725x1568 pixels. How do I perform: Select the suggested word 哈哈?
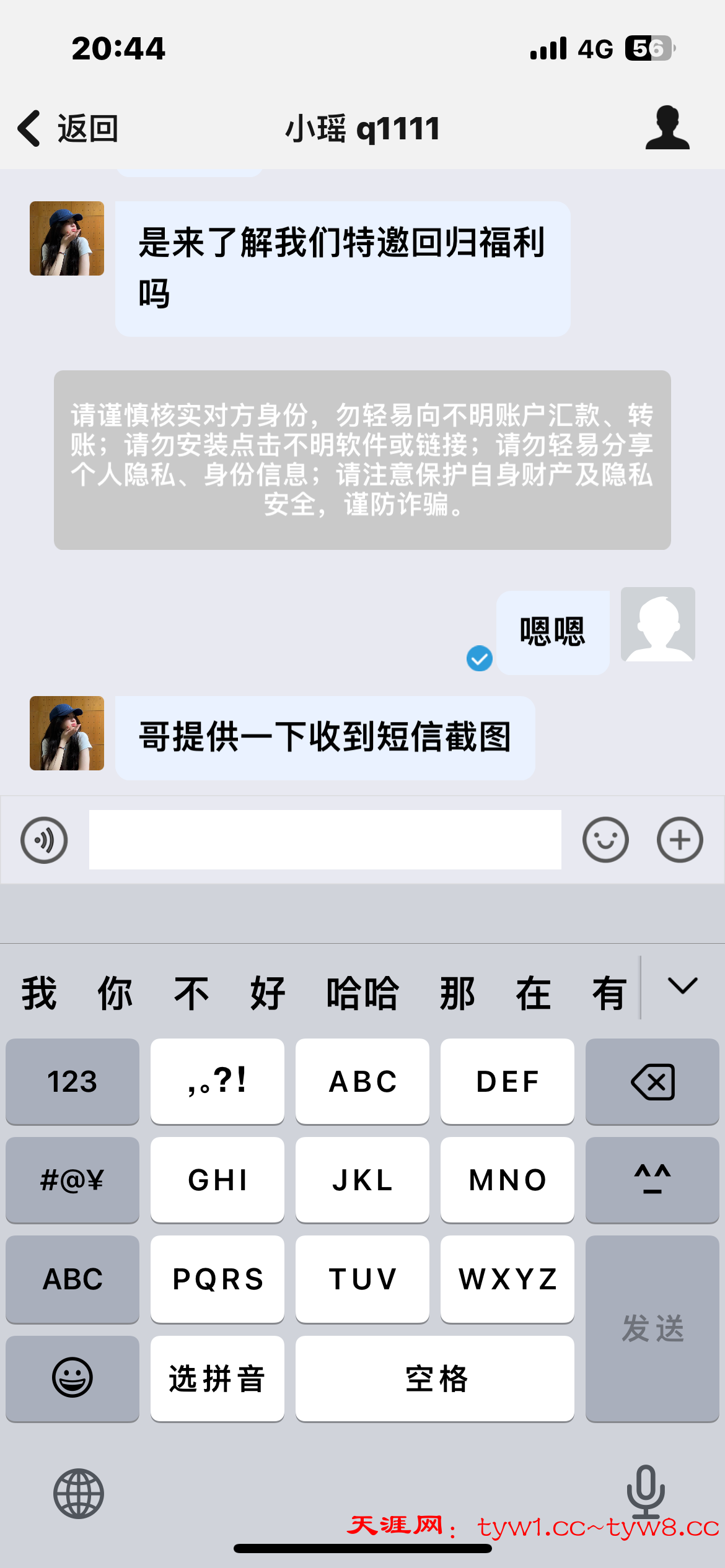coord(362,993)
